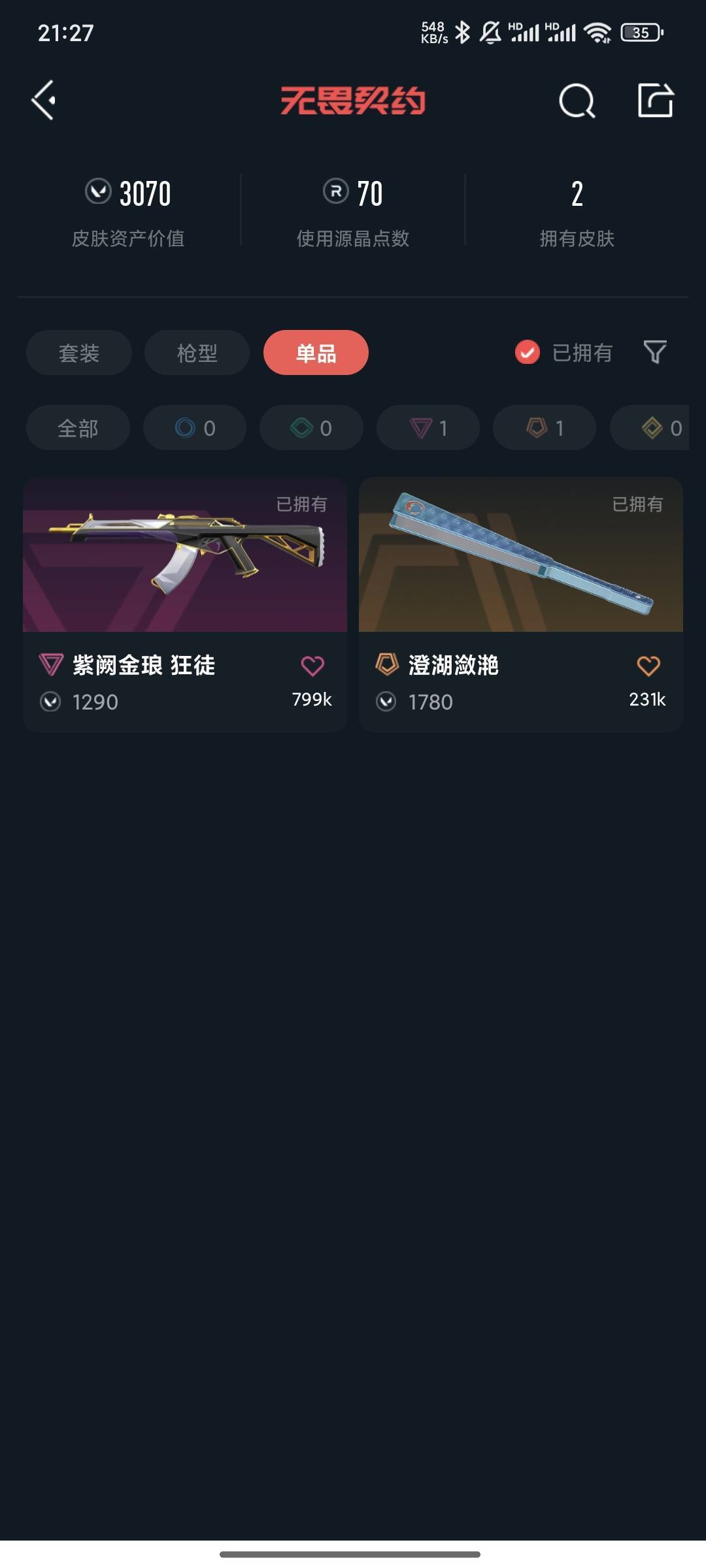Select the 单品 tab
The width and height of the screenshot is (706, 1568).
coord(316,353)
